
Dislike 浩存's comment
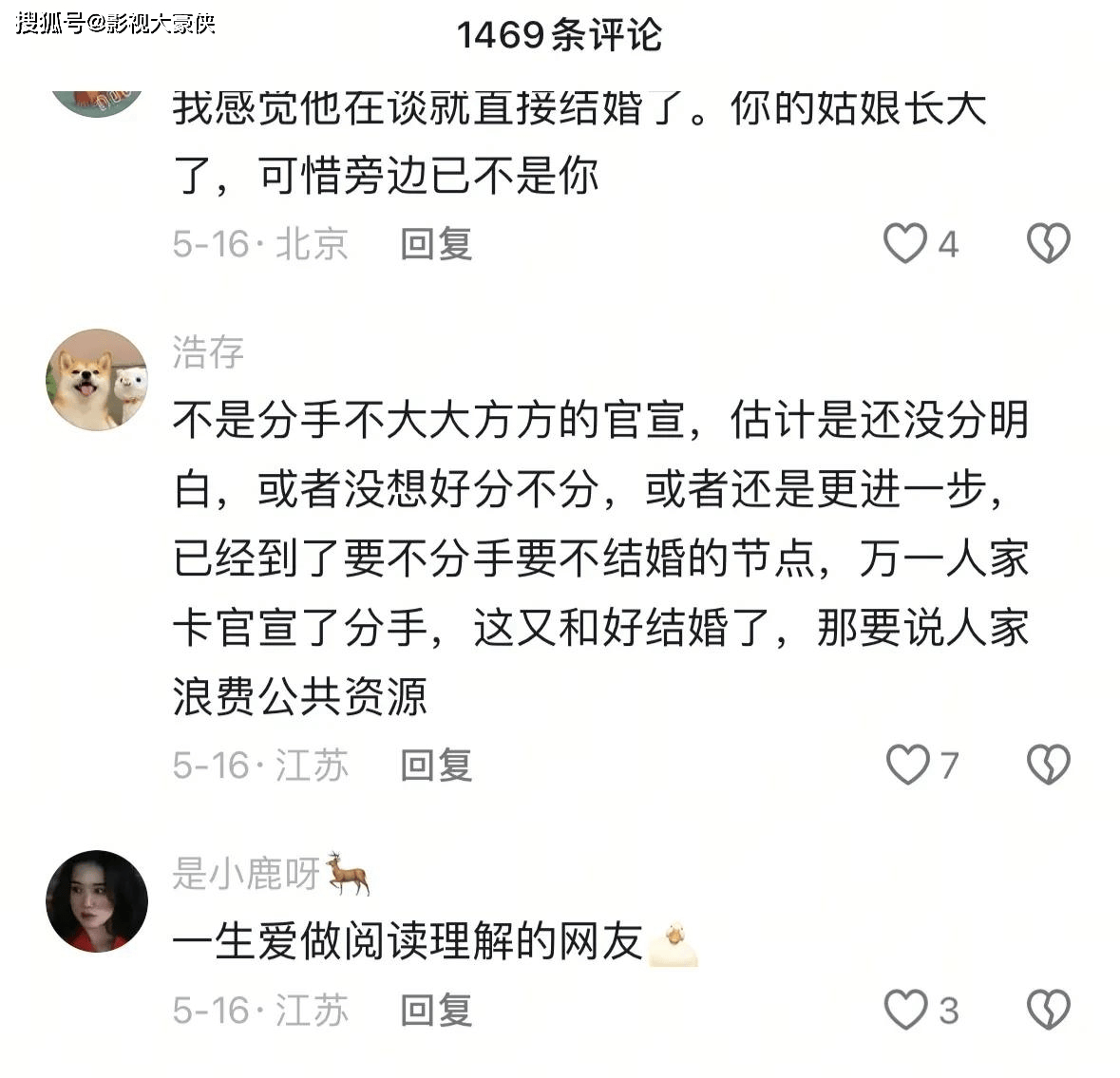pos(1049,765)
